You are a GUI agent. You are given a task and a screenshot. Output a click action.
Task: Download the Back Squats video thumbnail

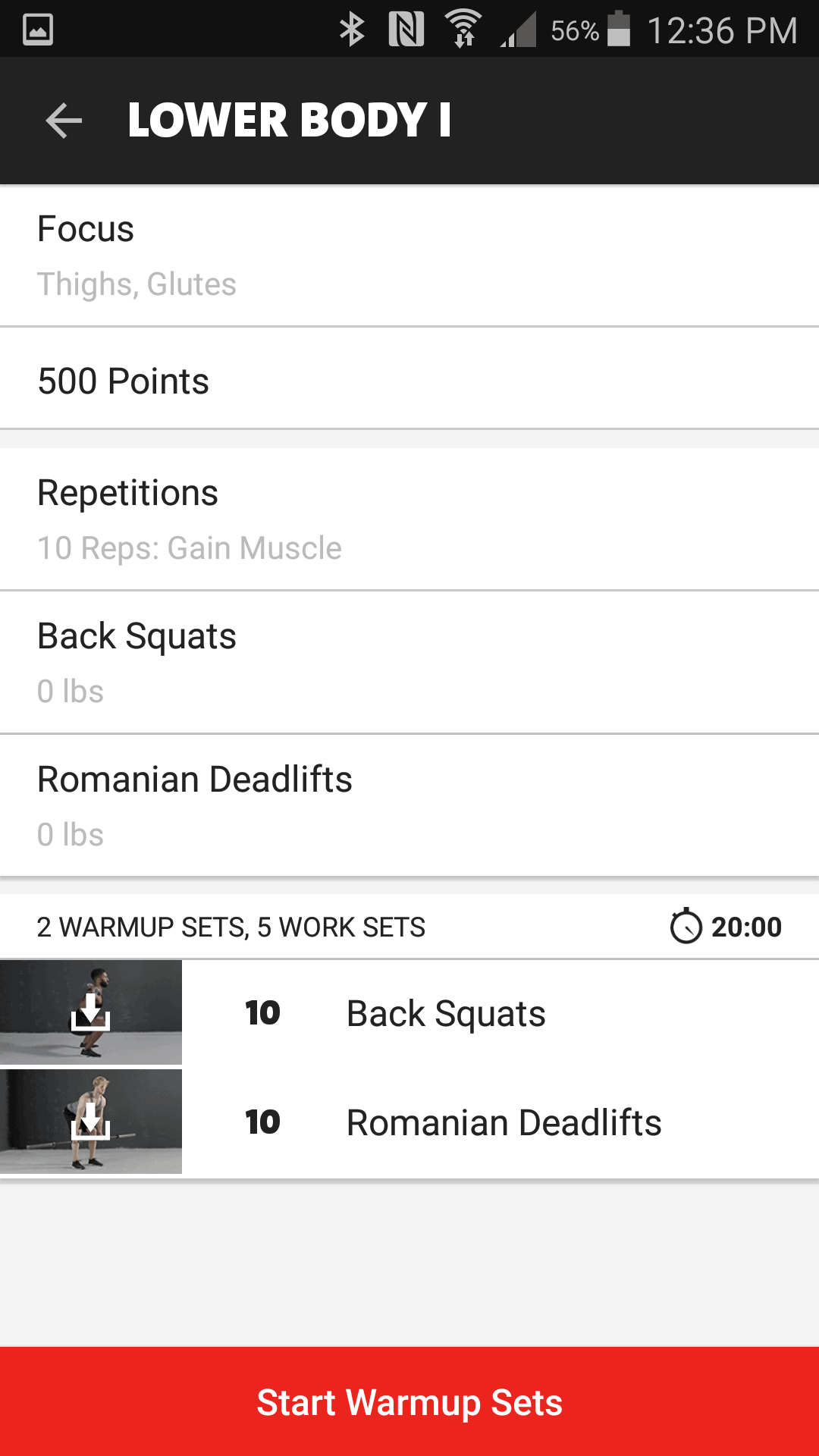pos(91,1012)
